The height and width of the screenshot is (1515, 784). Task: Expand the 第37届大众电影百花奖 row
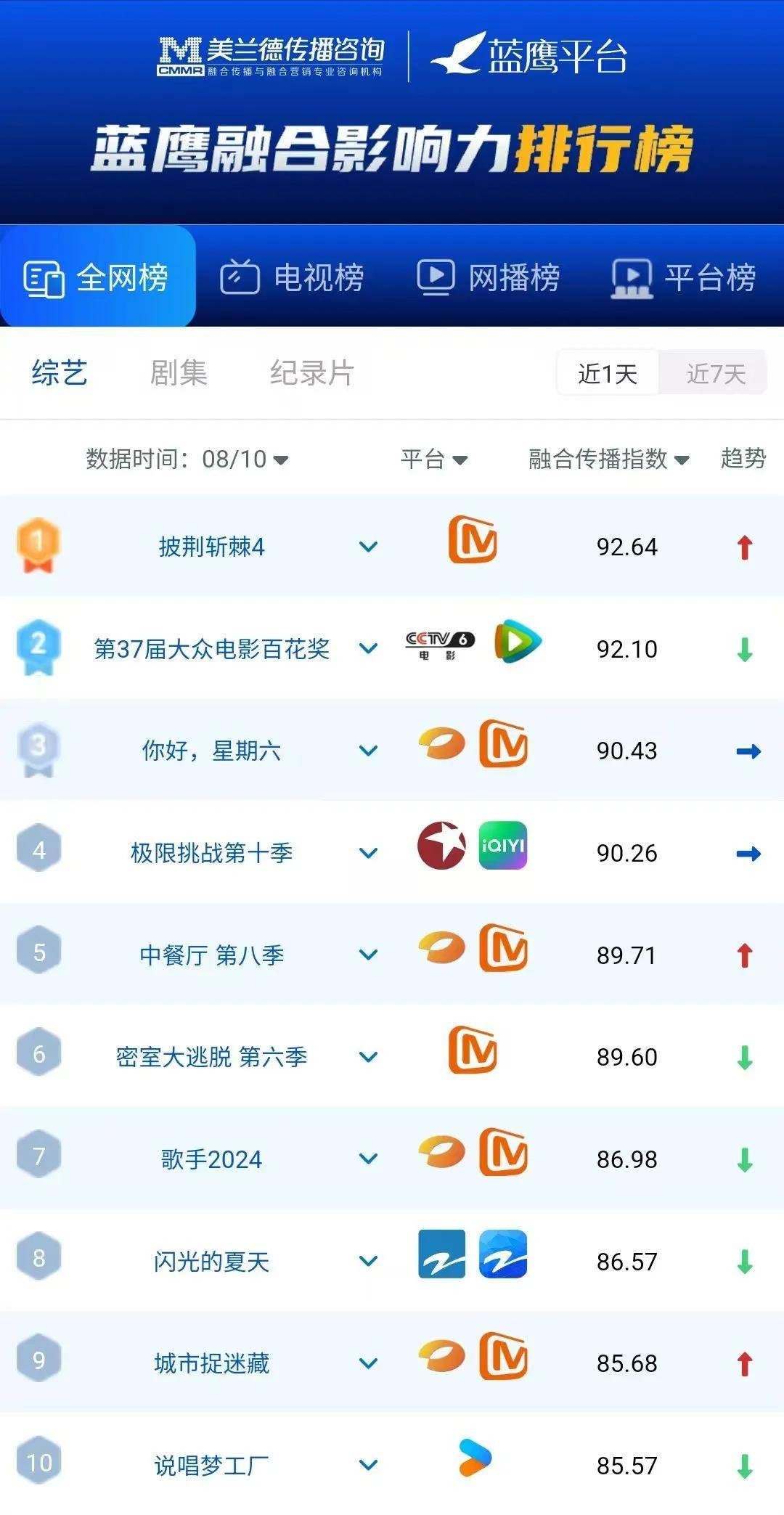tap(369, 648)
